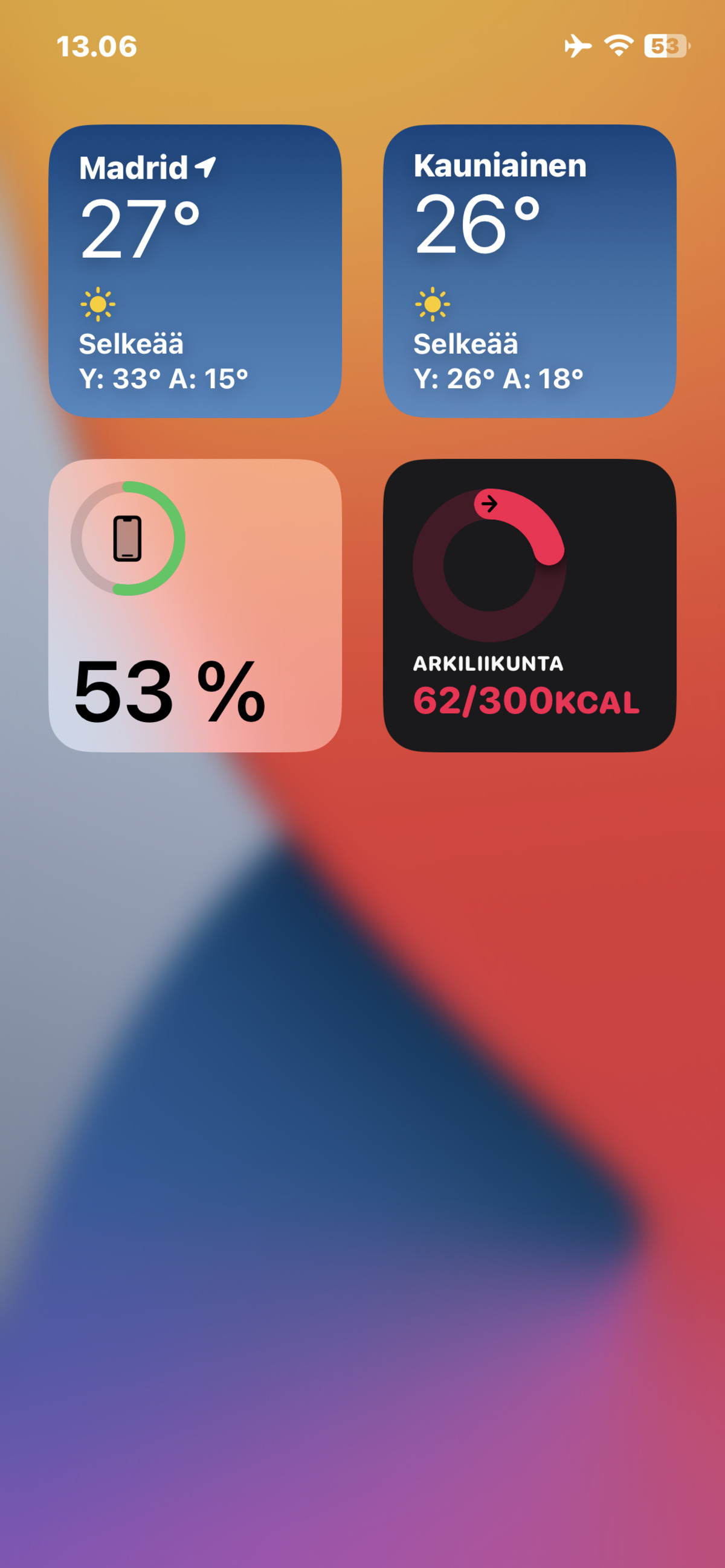Tap the 53 % battery widget
725x1568 pixels.
tap(195, 605)
